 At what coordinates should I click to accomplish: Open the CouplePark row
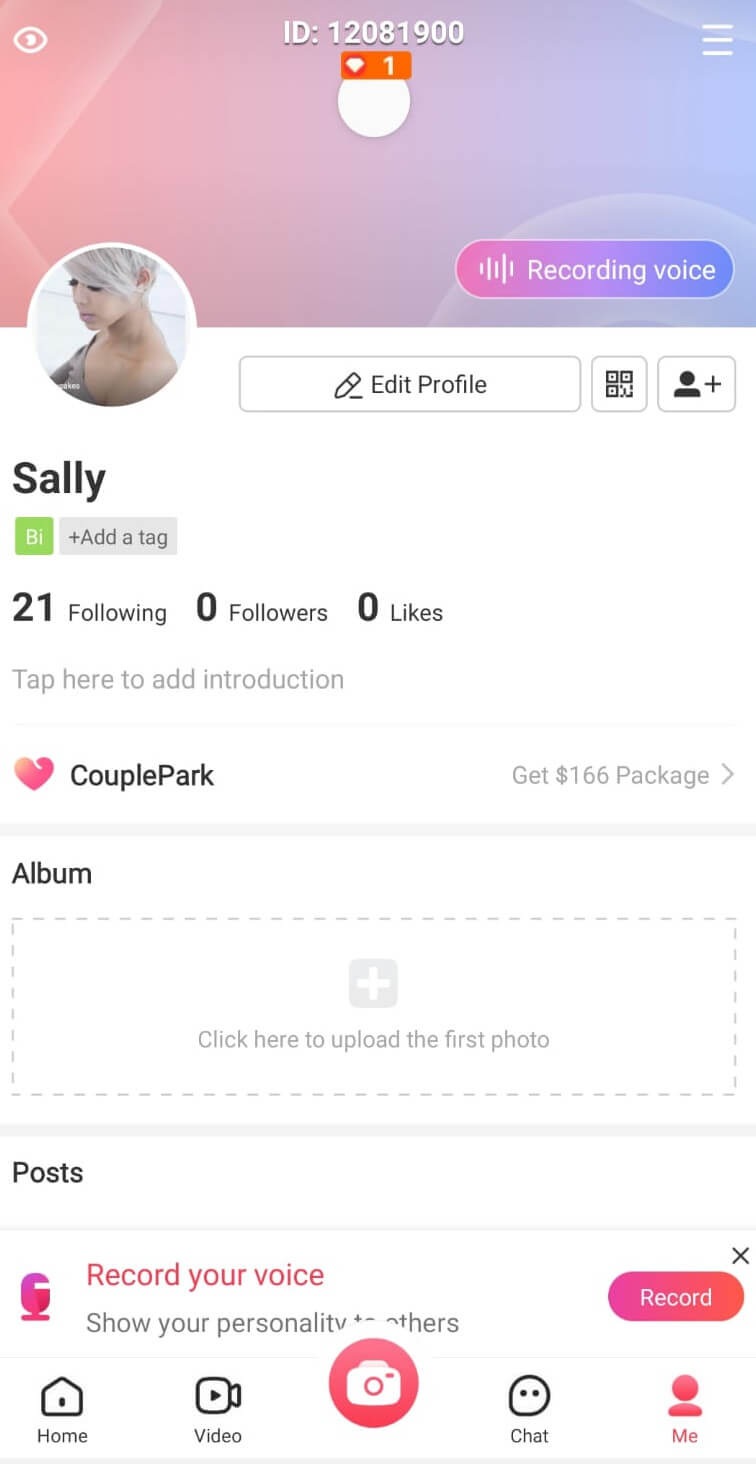click(378, 775)
